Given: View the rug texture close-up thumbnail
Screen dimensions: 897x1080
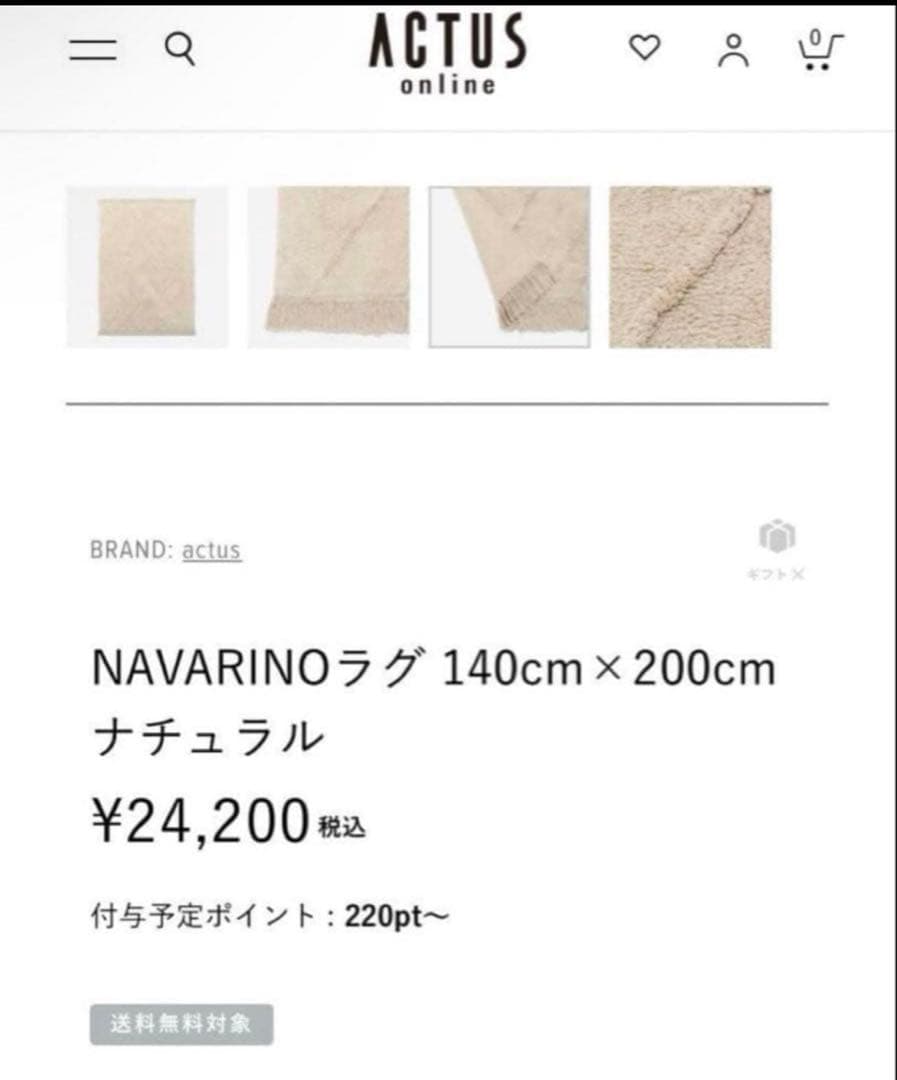Looking at the screenshot, I should [690, 267].
